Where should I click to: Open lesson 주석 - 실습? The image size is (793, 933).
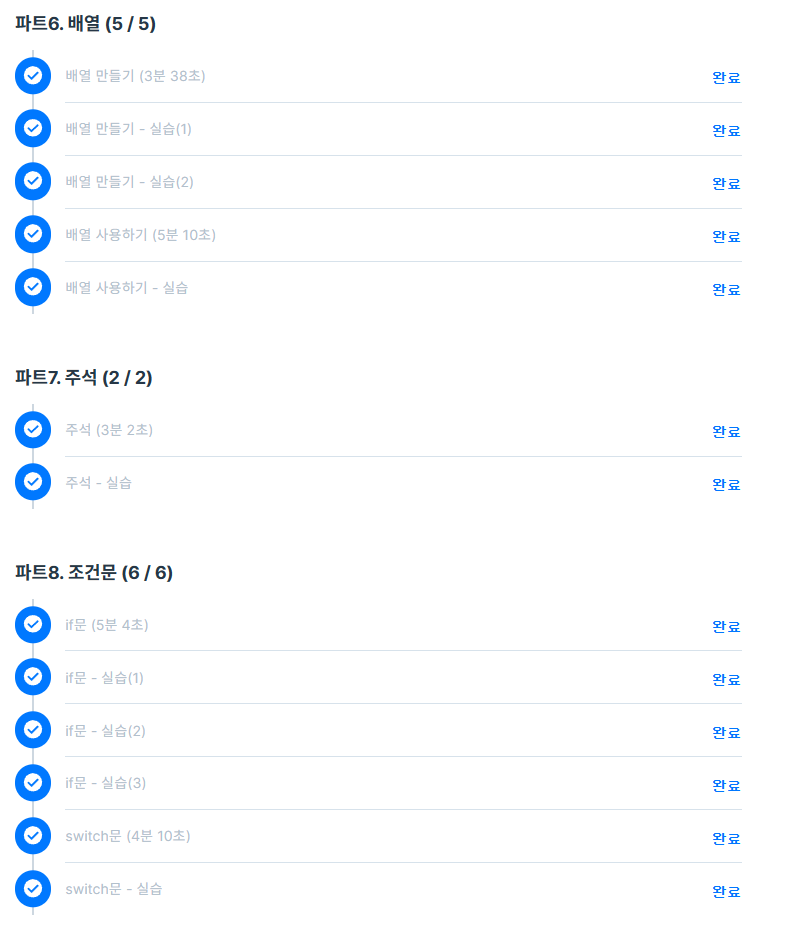click(x=98, y=483)
